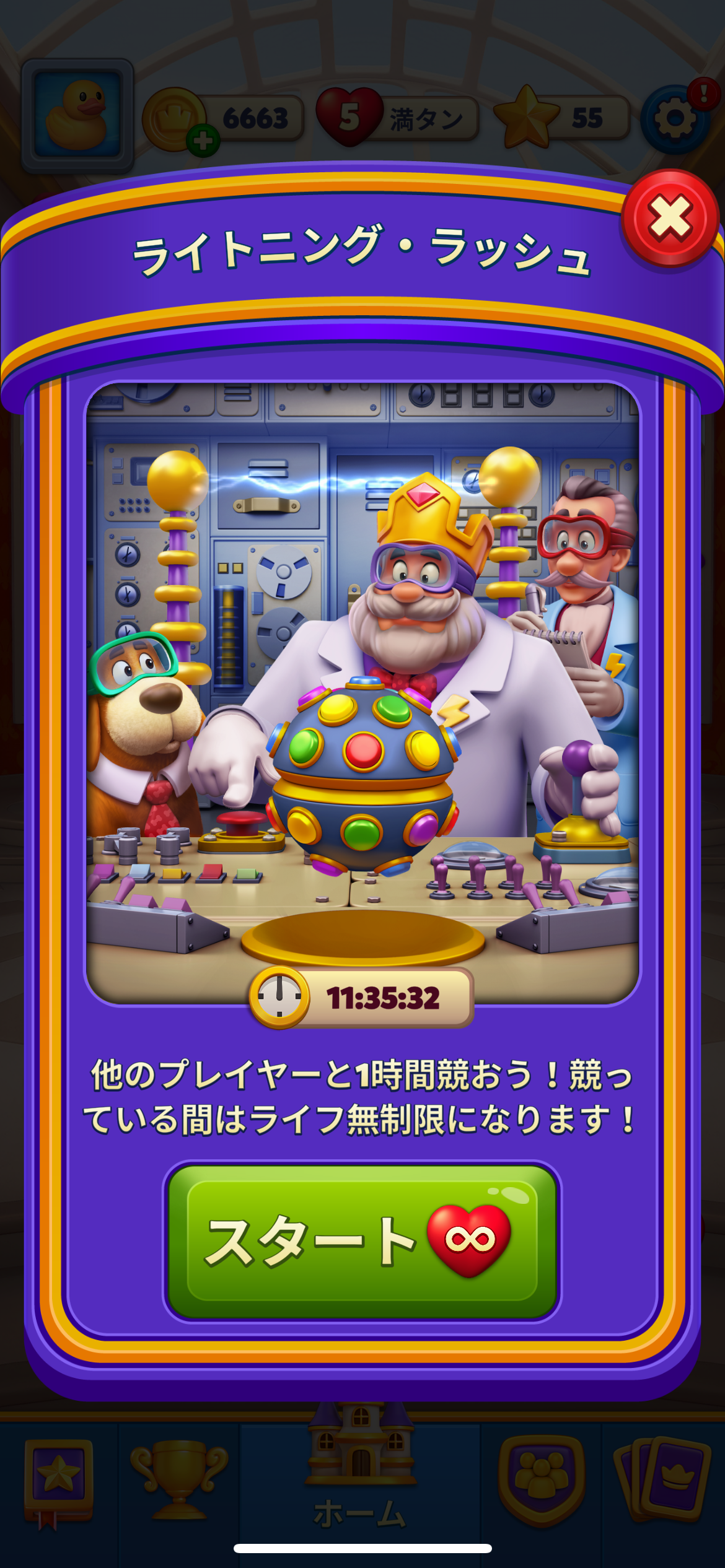The image size is (725, 1568).
Task: Close the ライトニング・ラッシュ popup
Action: coord(670,218)
